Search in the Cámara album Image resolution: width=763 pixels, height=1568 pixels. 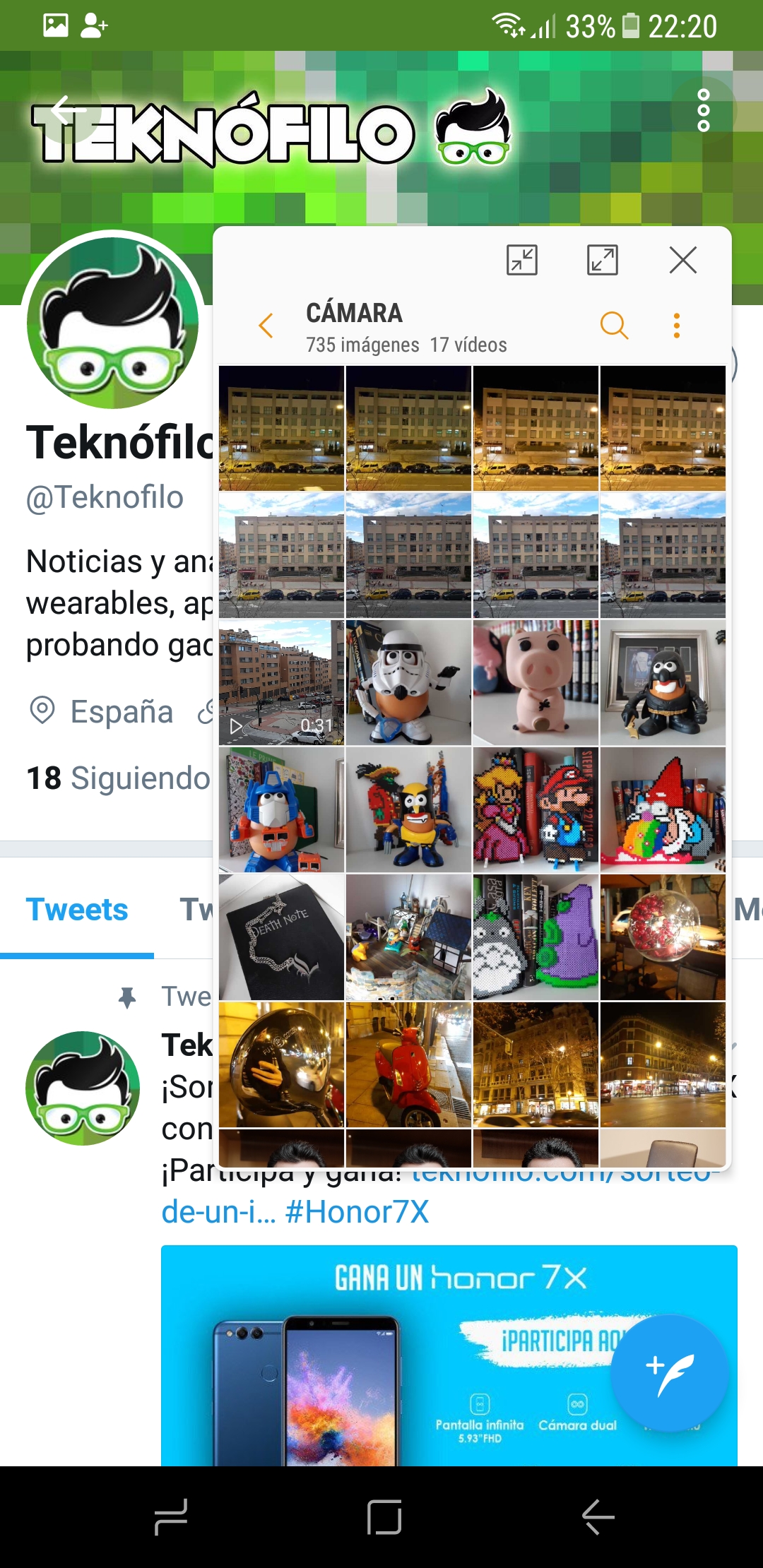click(x=613, y=326)
